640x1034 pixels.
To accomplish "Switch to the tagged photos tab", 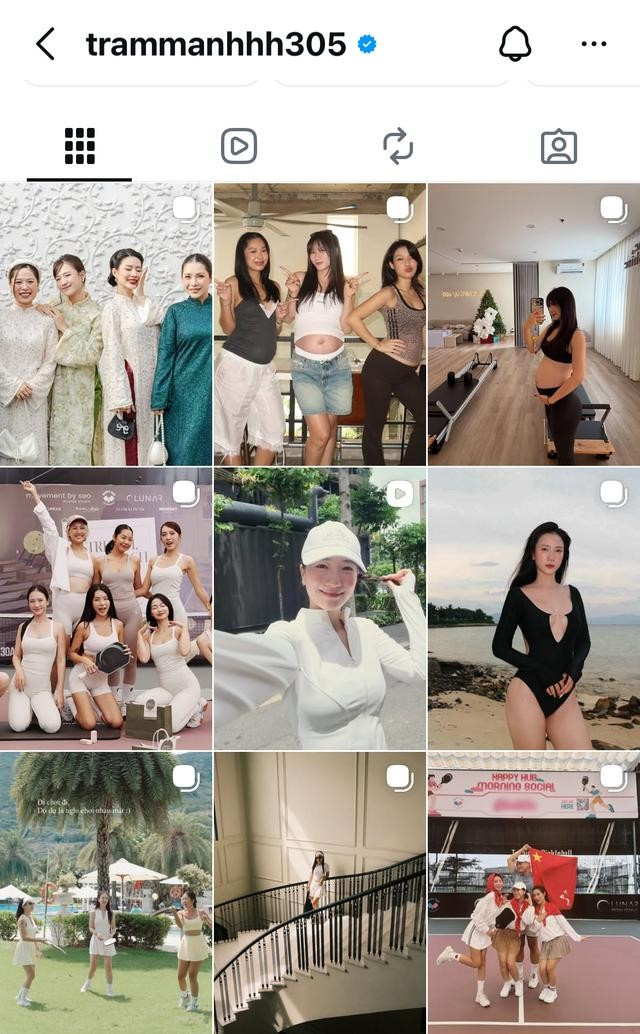I will 559,147.
